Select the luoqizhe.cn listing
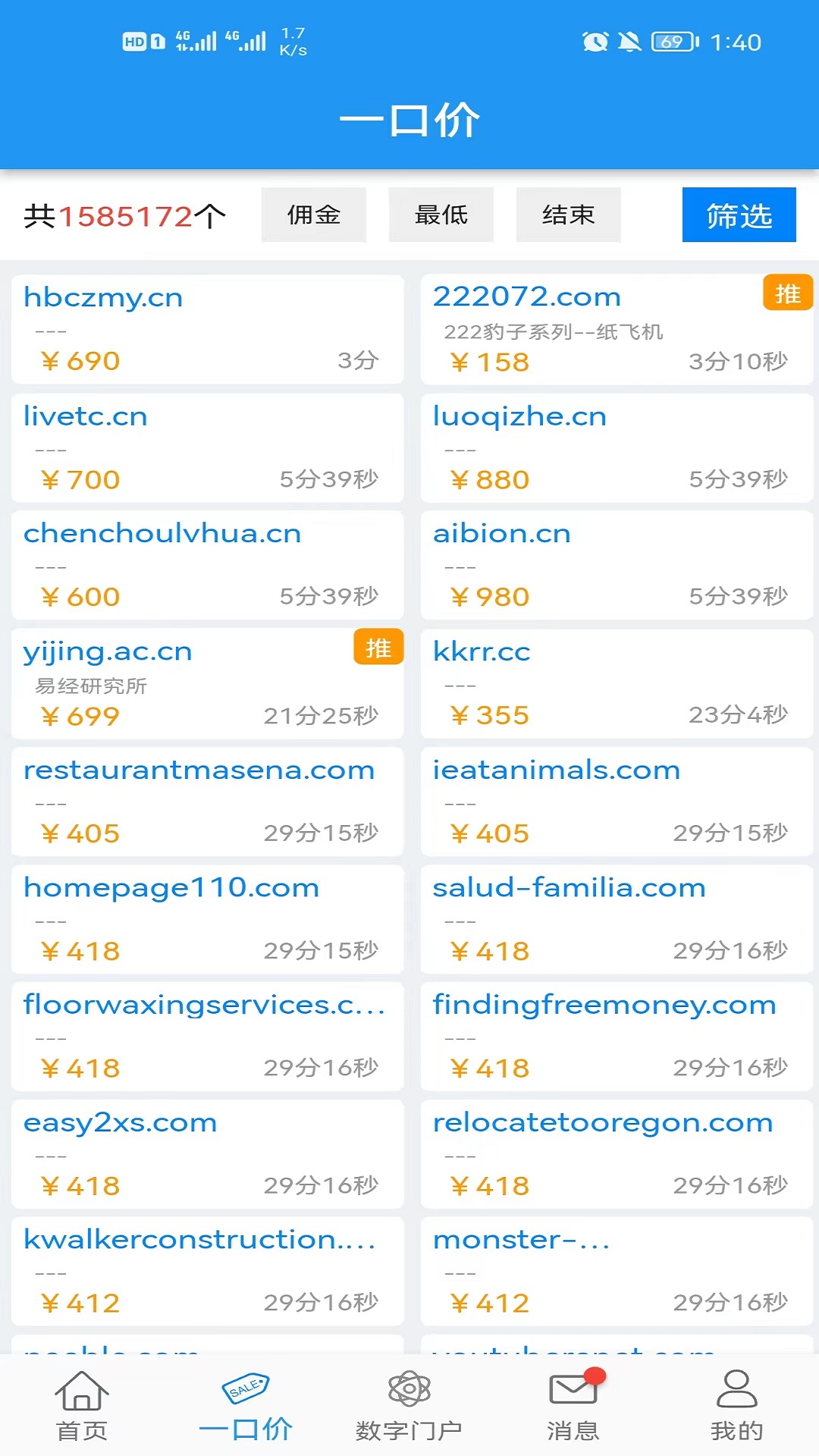819x1456 pixels. (x=617, y=447)
